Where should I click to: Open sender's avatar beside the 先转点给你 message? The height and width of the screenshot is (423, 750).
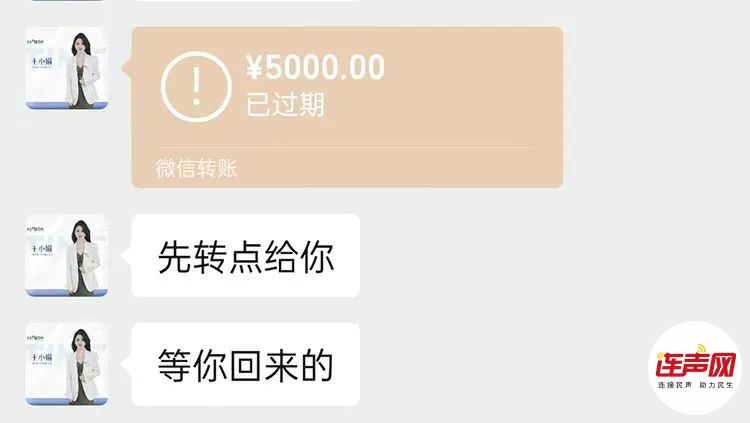pyautogui.click(x=67, y=256)
